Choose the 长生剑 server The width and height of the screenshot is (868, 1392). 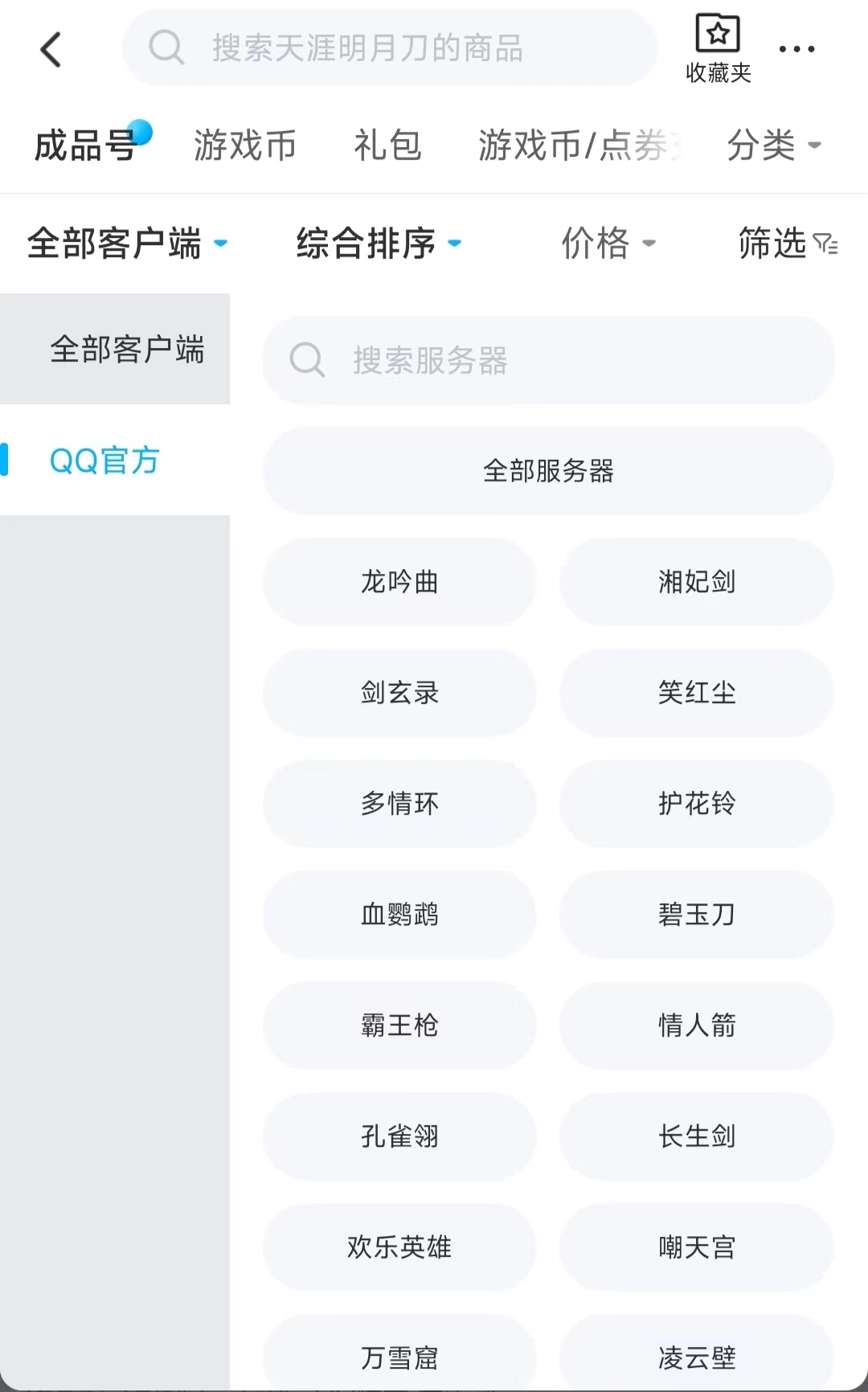coord(697,1136)
